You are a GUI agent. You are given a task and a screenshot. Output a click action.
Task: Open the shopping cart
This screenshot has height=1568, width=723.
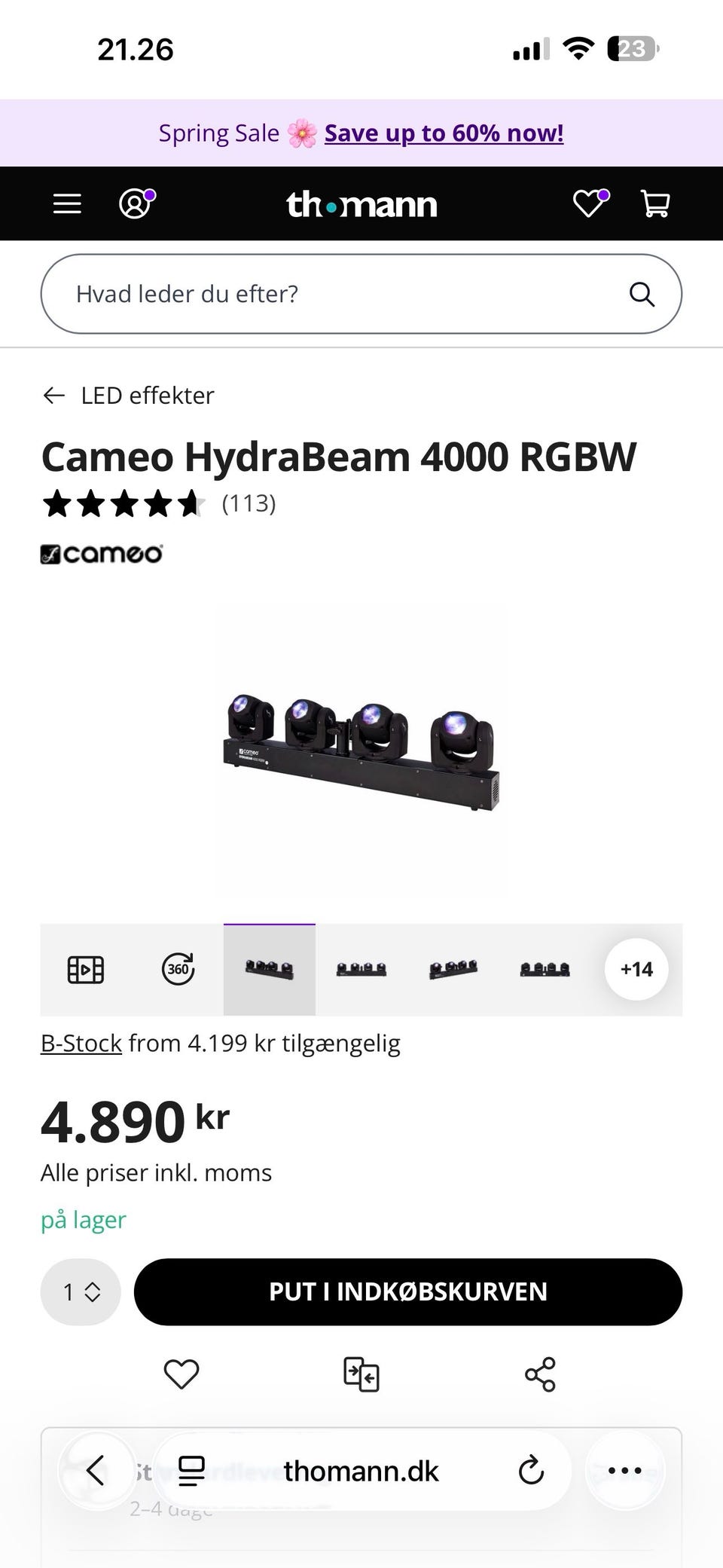coord(654,203)
